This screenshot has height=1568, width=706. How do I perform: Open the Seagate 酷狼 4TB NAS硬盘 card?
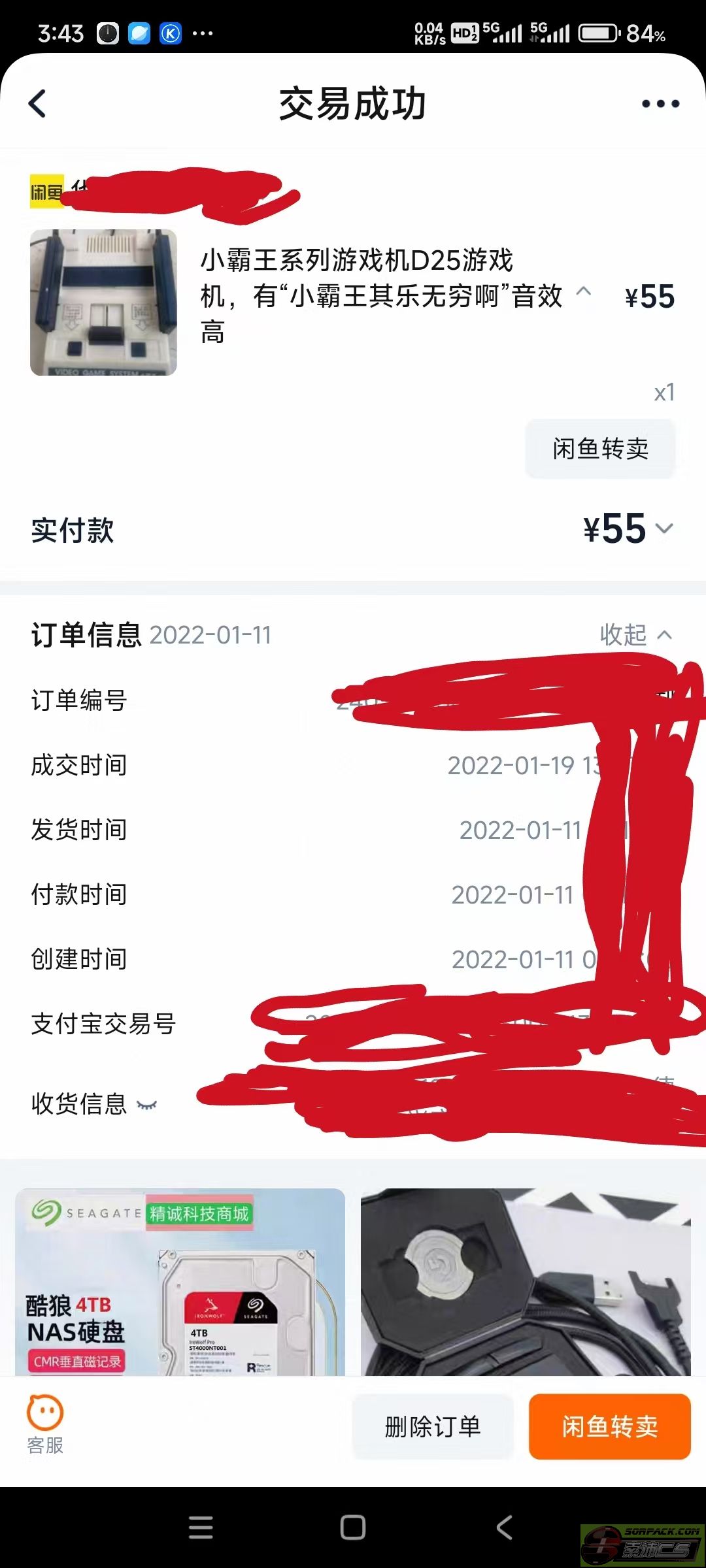pyautogui.click(x=180, y=1282)
